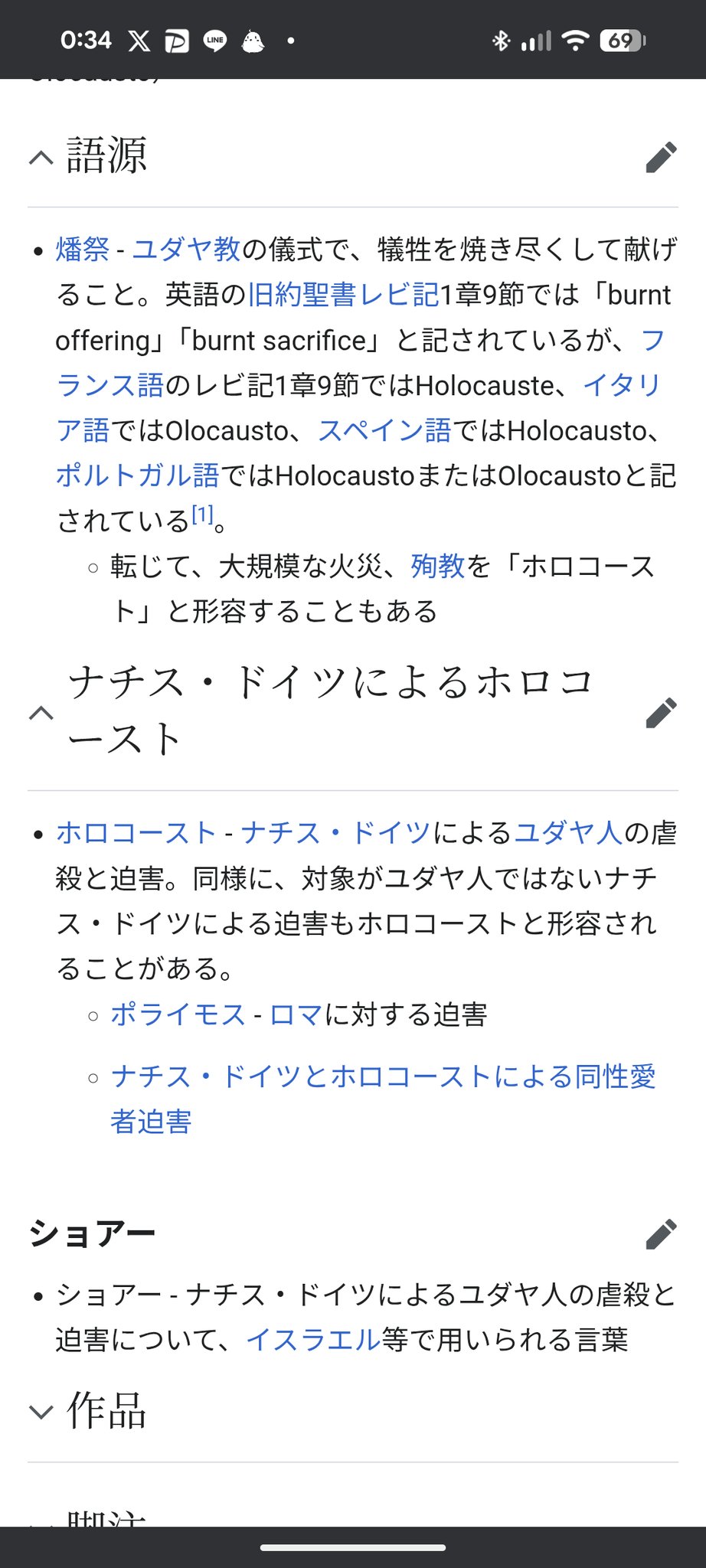Screen dimensions: 706x1568
Task: Go to the スペイン語 article
Action: point(384,431)
